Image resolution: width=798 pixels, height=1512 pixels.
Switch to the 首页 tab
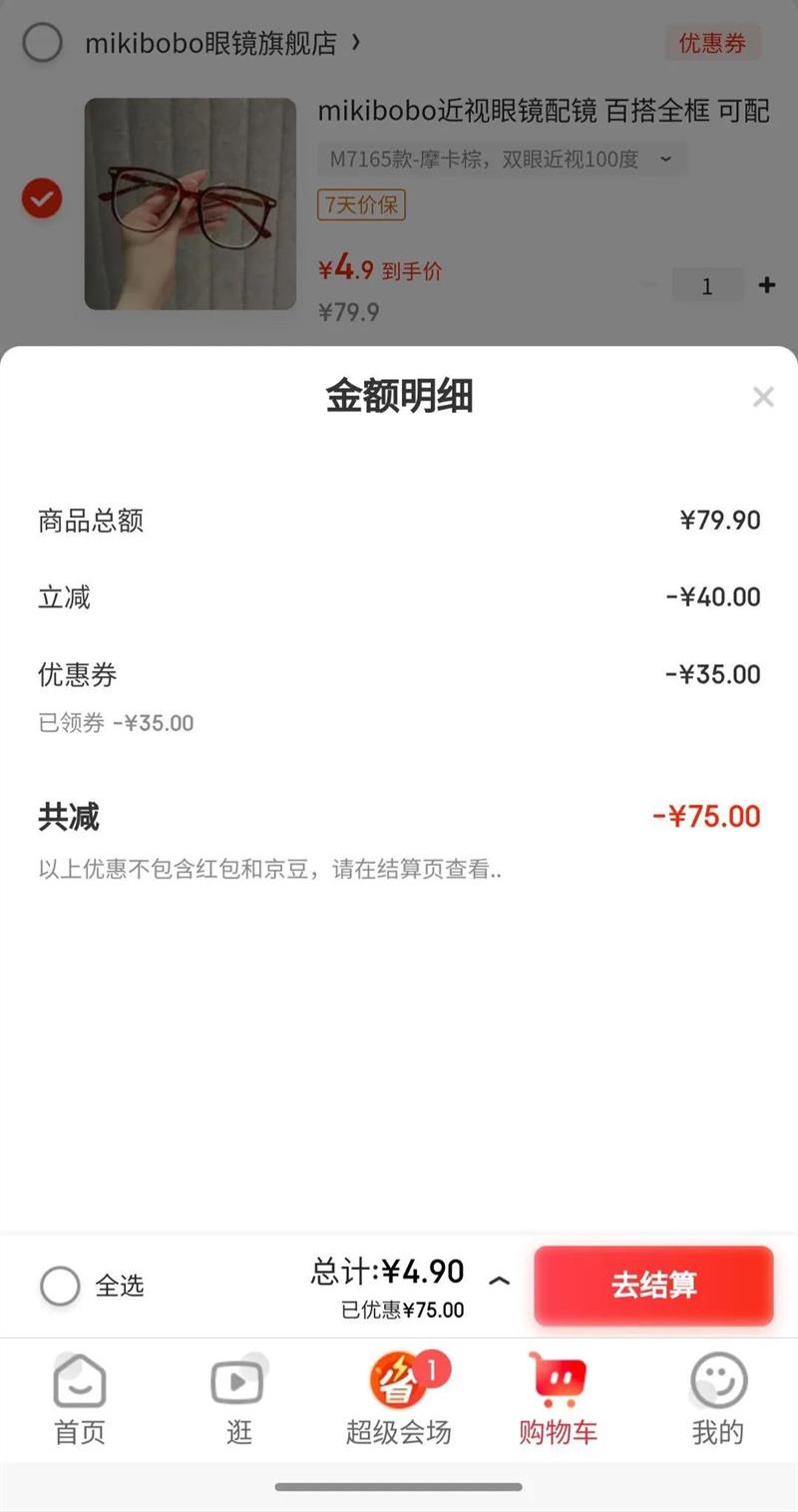click(79, 1398)
